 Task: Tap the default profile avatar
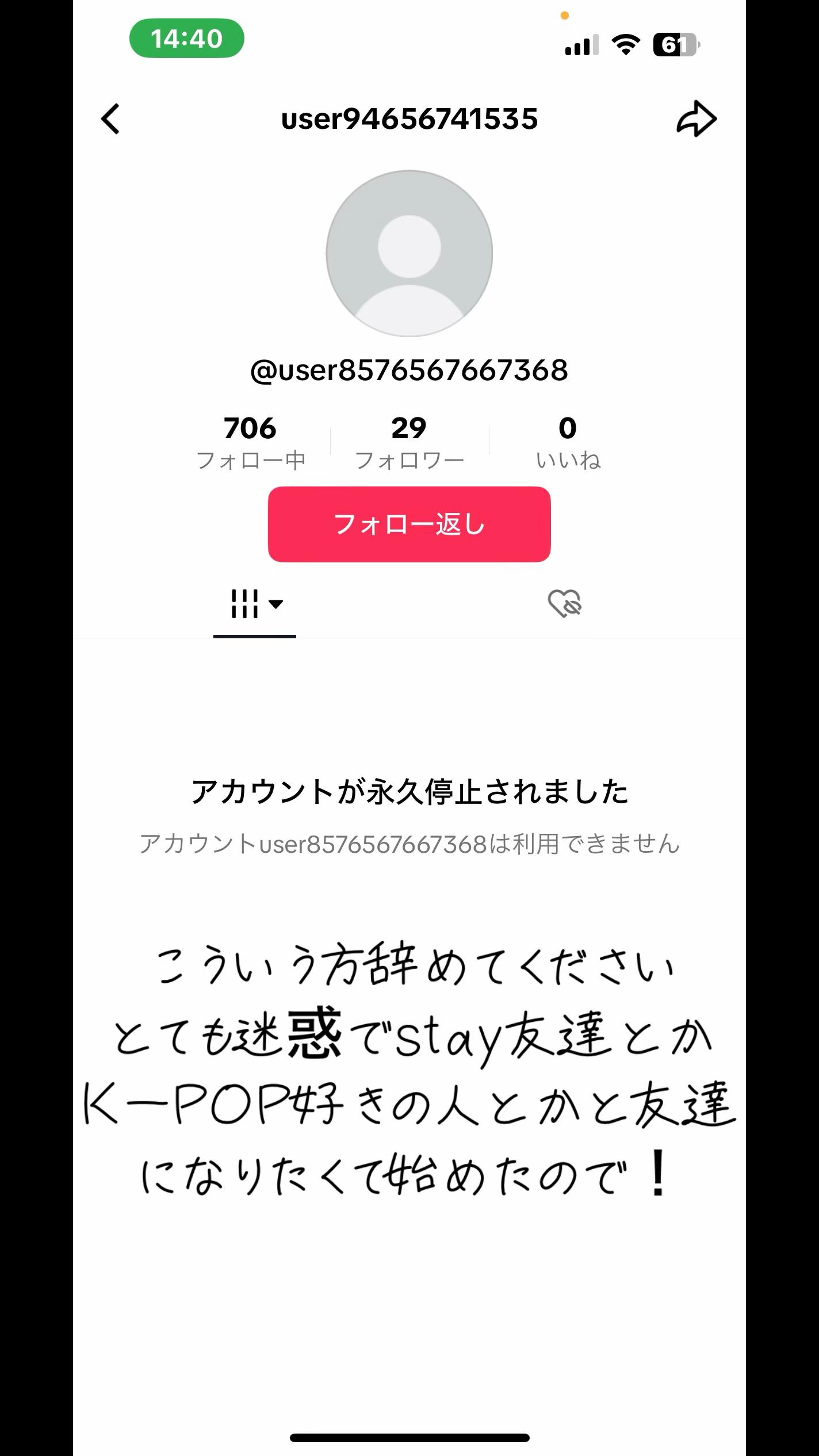pos(409,253)
